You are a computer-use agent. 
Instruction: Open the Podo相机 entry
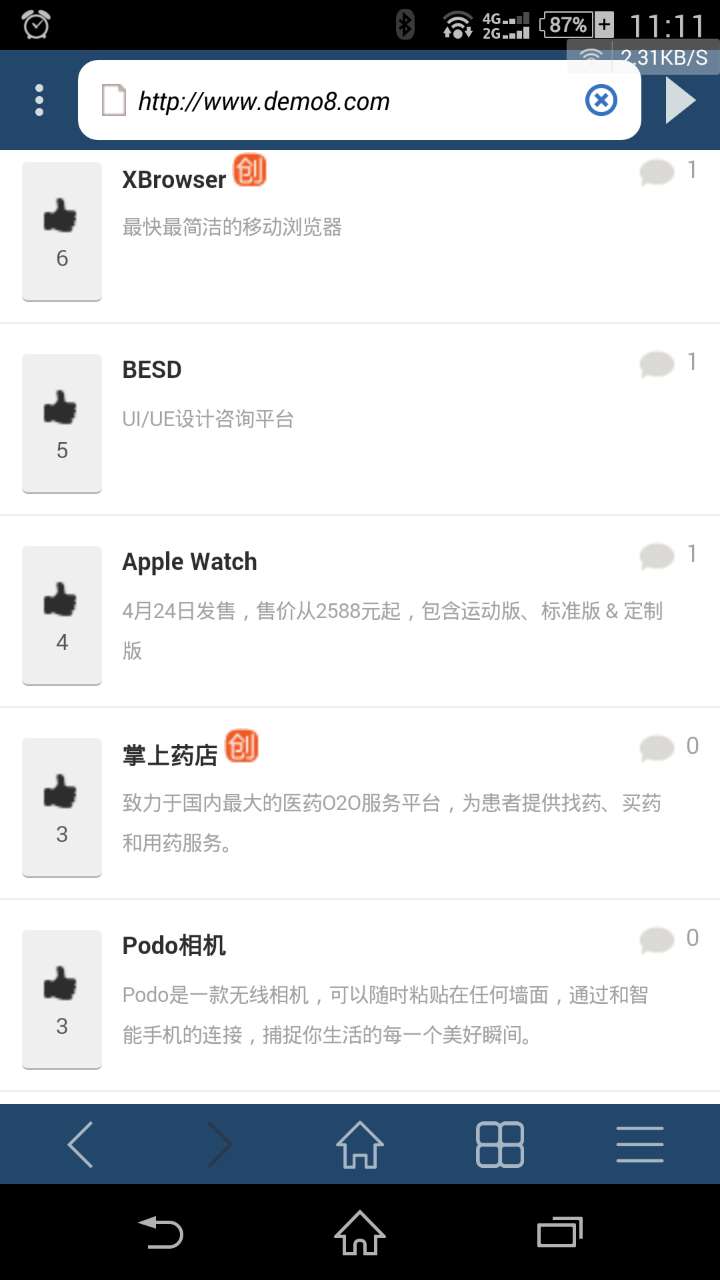174,946
